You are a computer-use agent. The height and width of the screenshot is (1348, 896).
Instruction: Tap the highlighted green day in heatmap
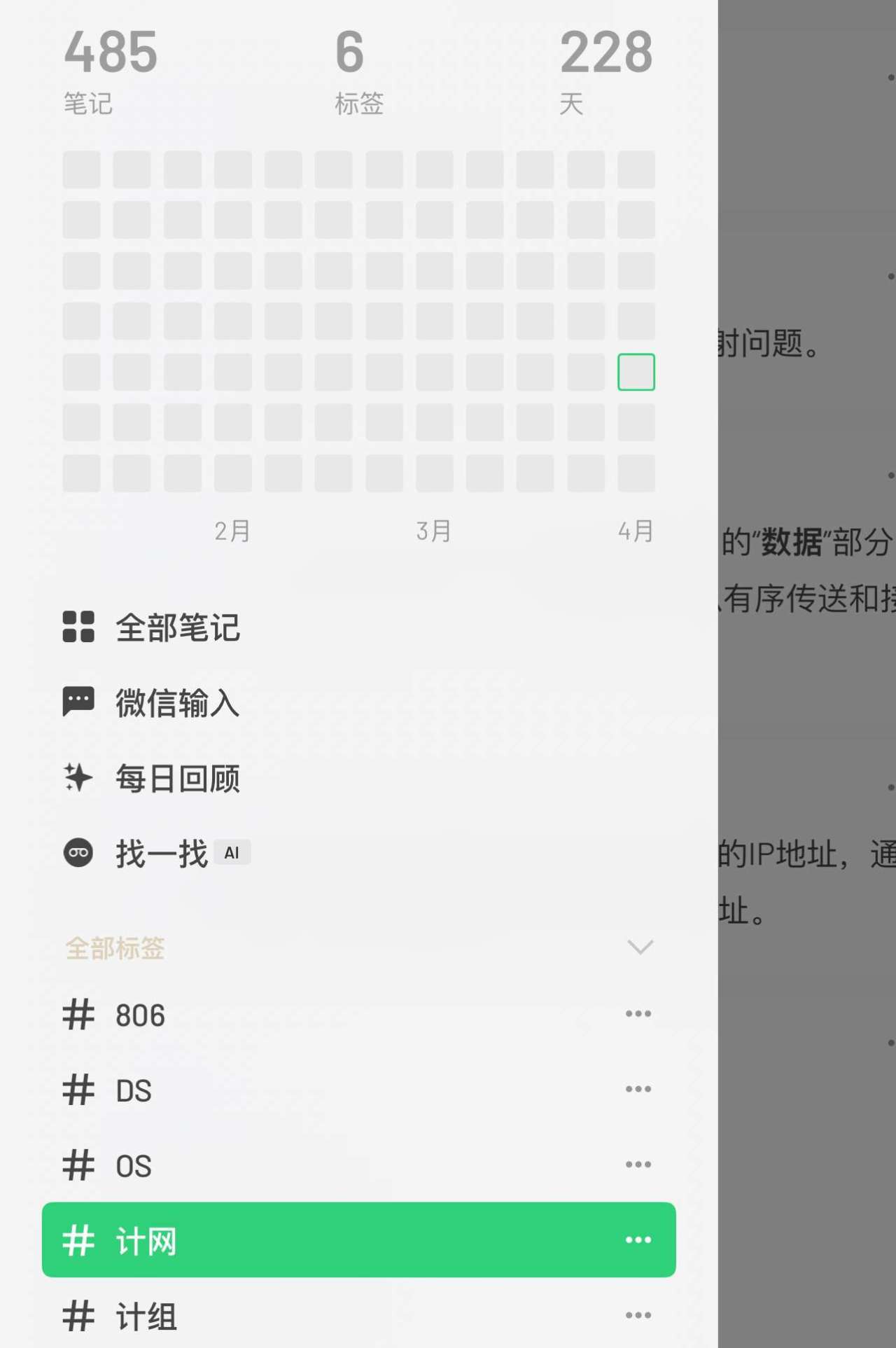coord(636,372)
